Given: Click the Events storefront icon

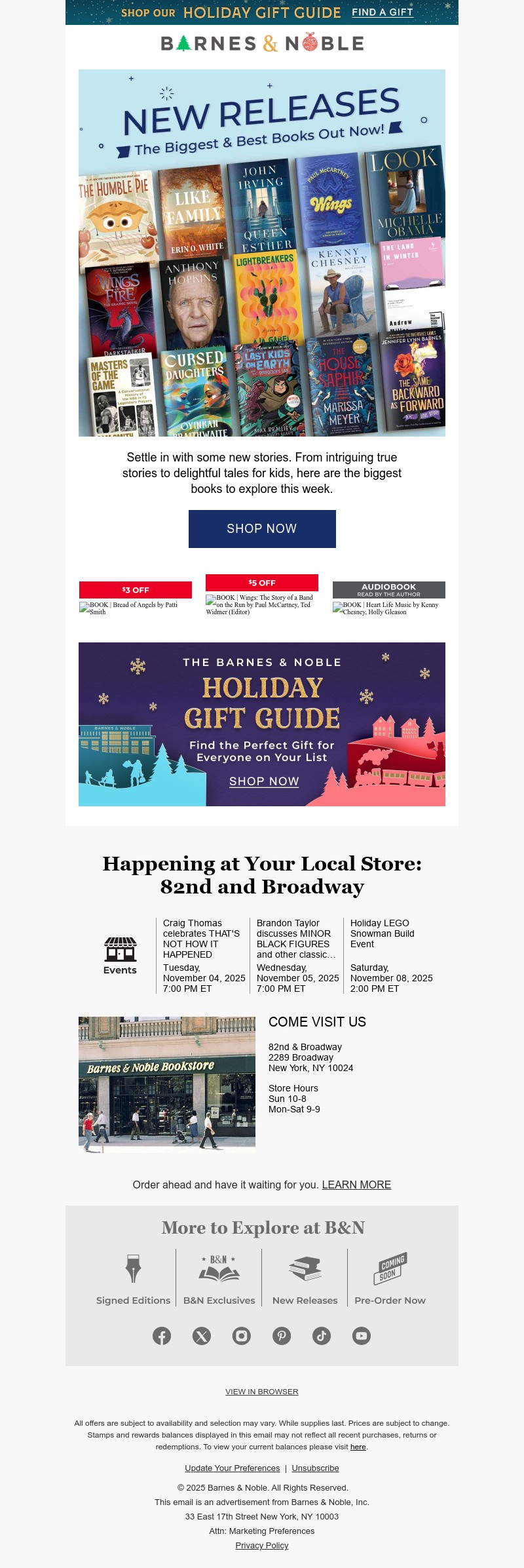Looking at the screenshot, I should (x=120, y=949).
